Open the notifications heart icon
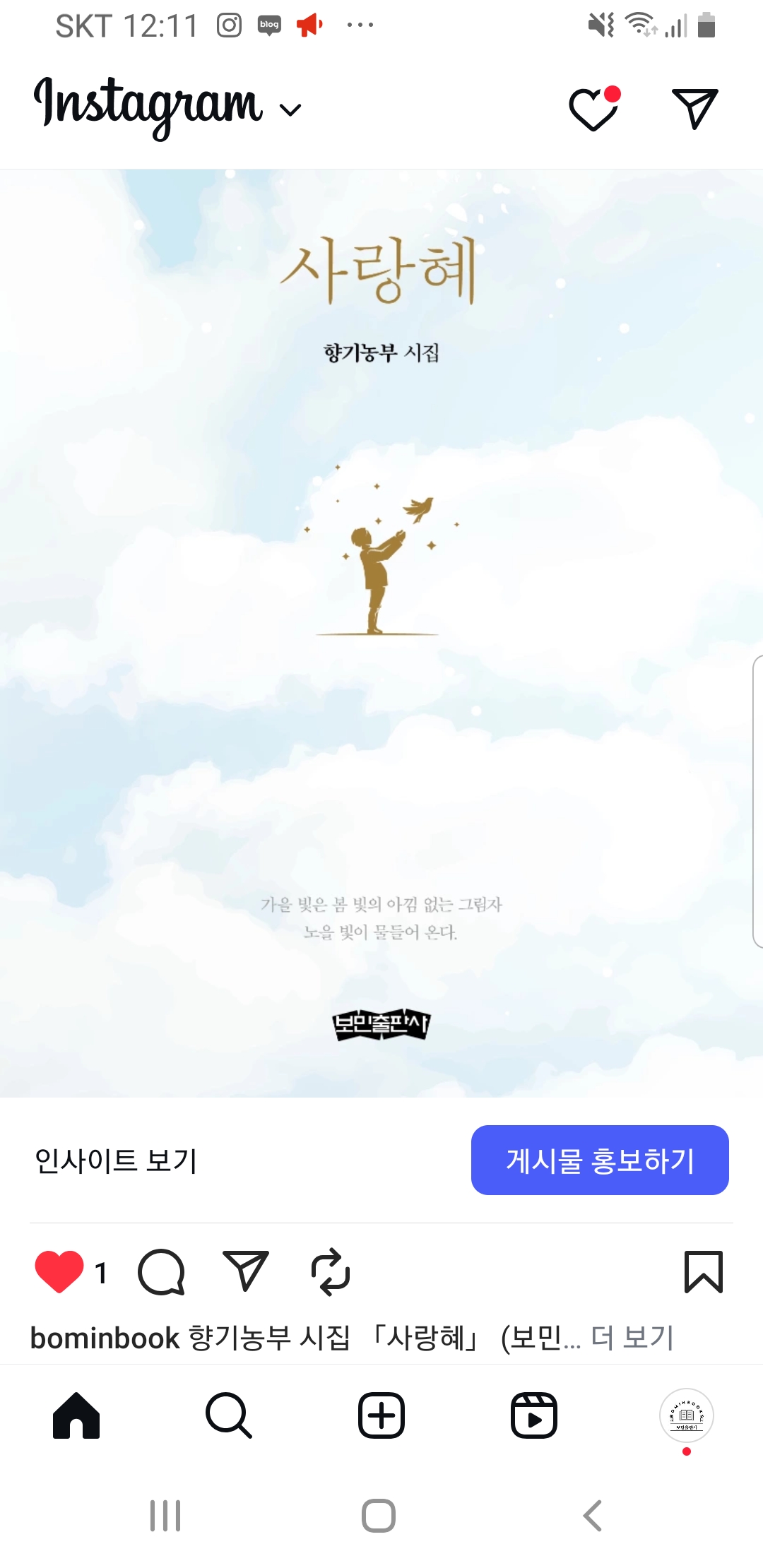The image size is (763, 1568). tap(593, 109)
